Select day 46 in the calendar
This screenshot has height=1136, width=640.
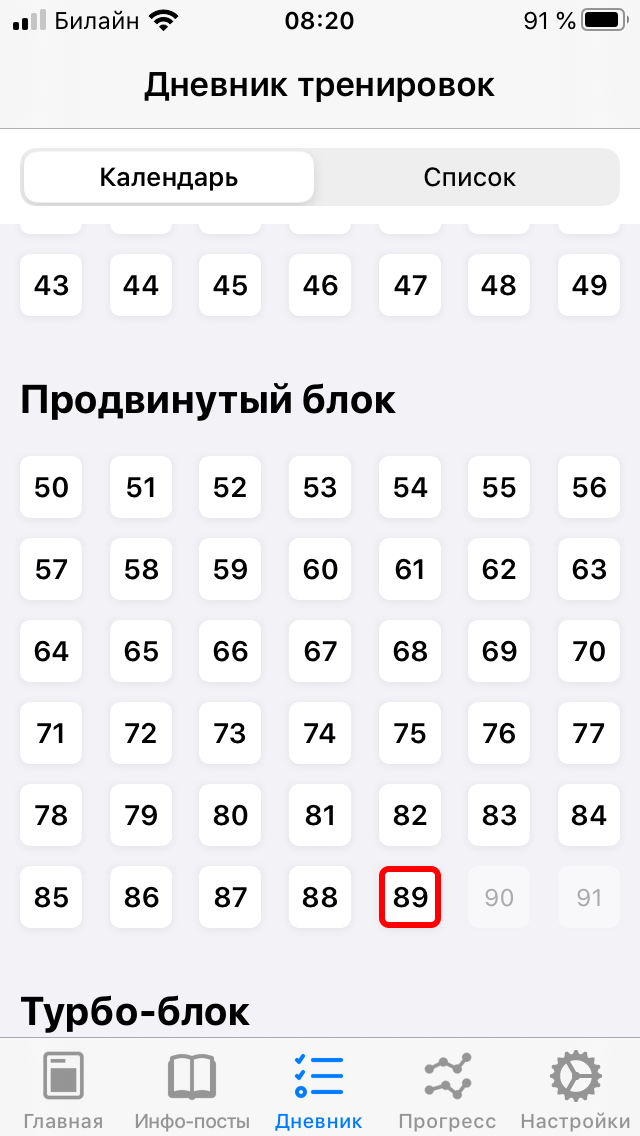[320, 285]
